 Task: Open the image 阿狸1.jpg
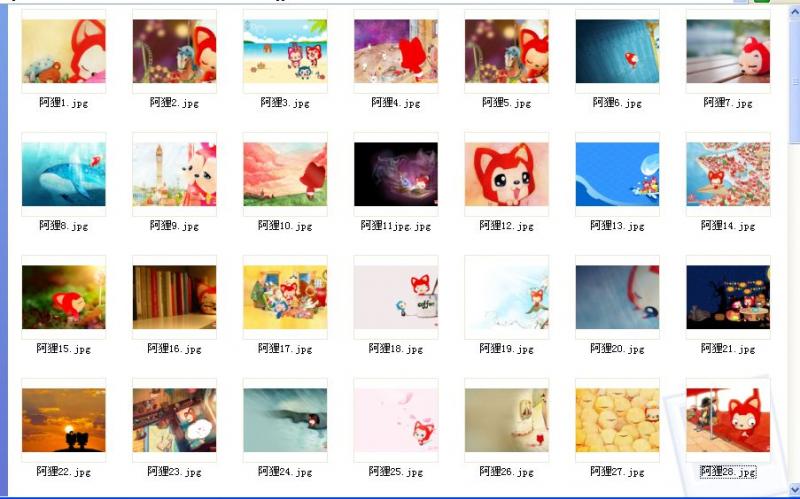[63, 51]
